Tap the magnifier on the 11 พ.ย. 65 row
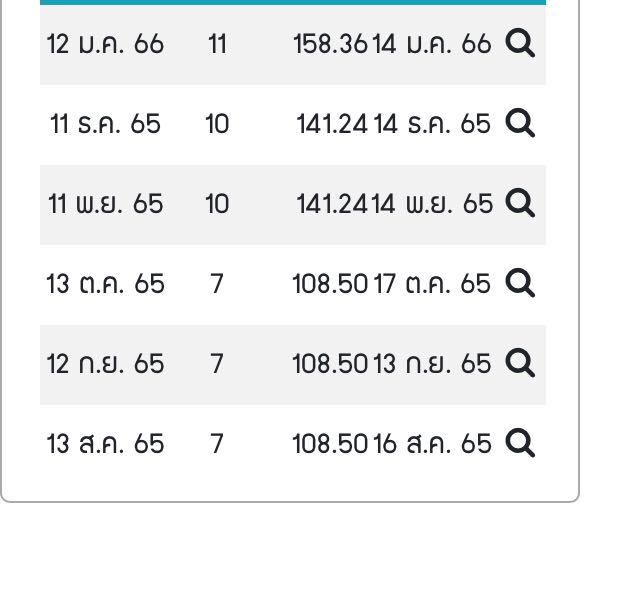Viewport: 640px width, 596px height. click(520, 203)
